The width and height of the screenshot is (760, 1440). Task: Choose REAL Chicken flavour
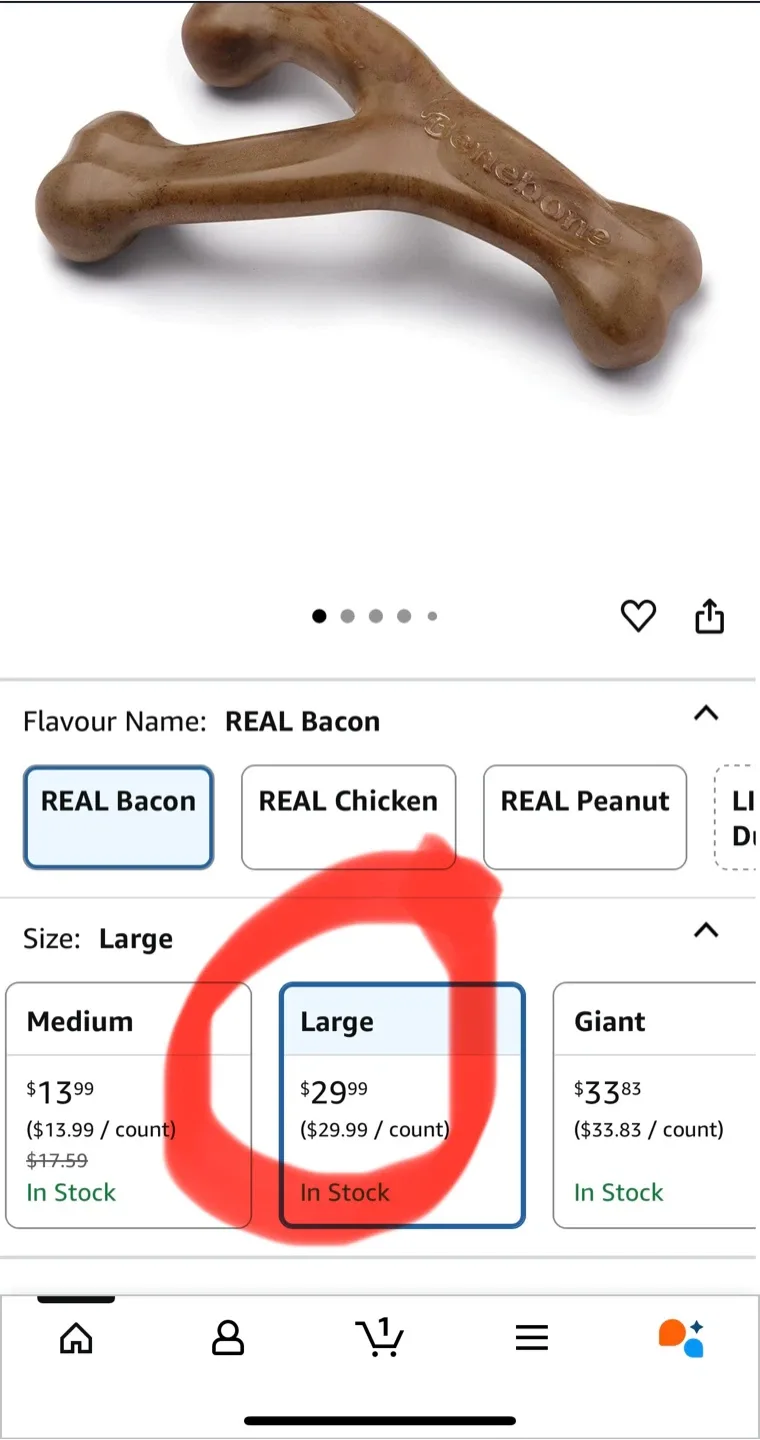coord(348,817)
